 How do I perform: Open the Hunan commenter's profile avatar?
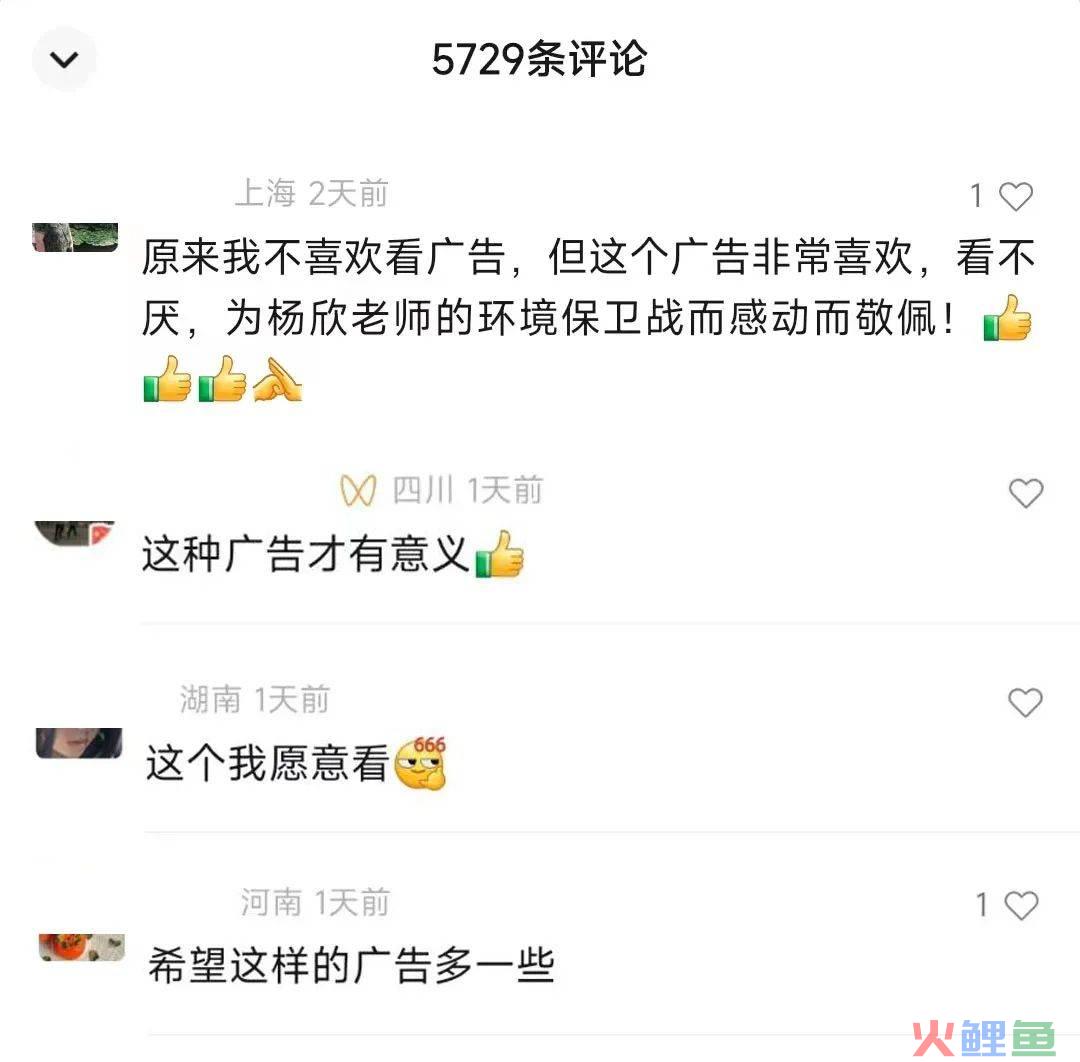pos(79,743)
